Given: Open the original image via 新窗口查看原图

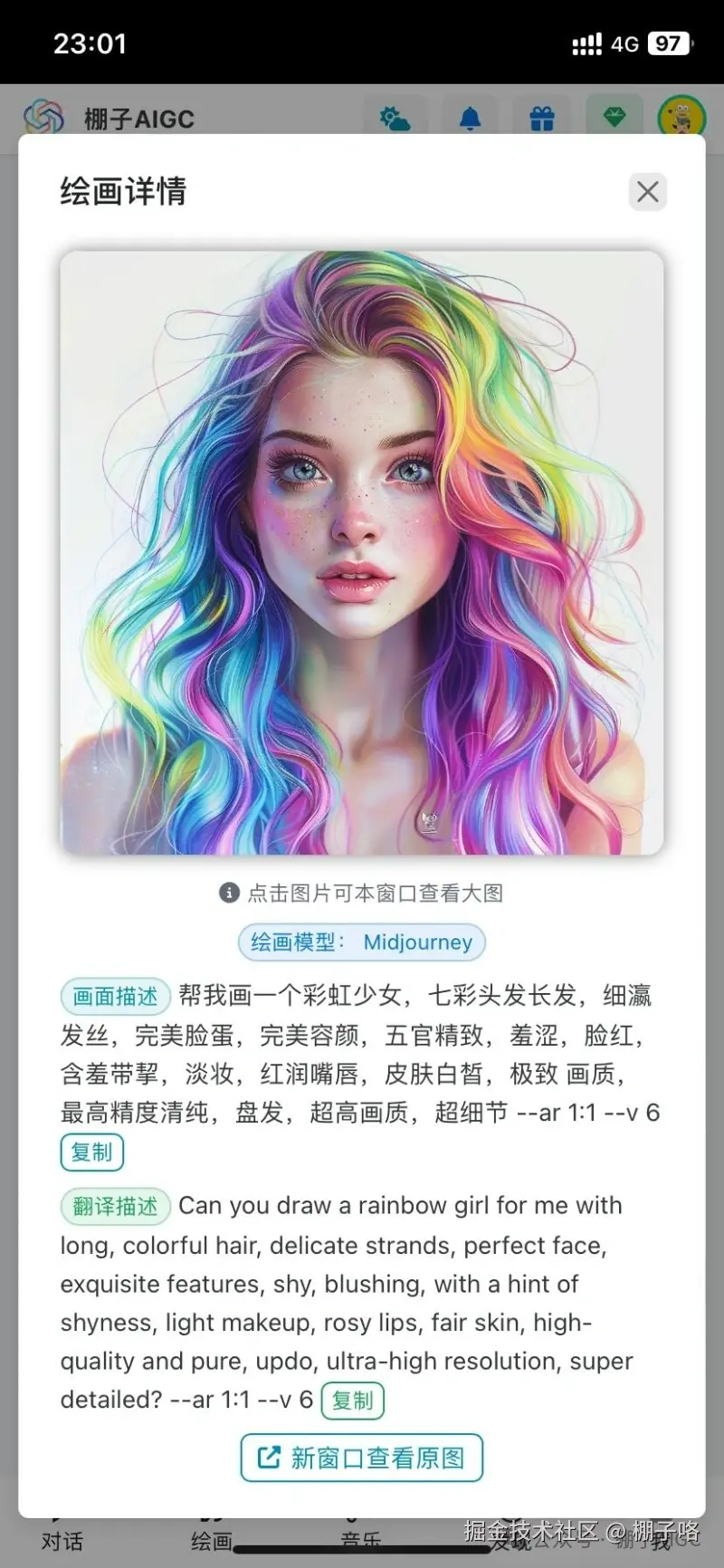Looking at the screenshot, I should 362,1458.
